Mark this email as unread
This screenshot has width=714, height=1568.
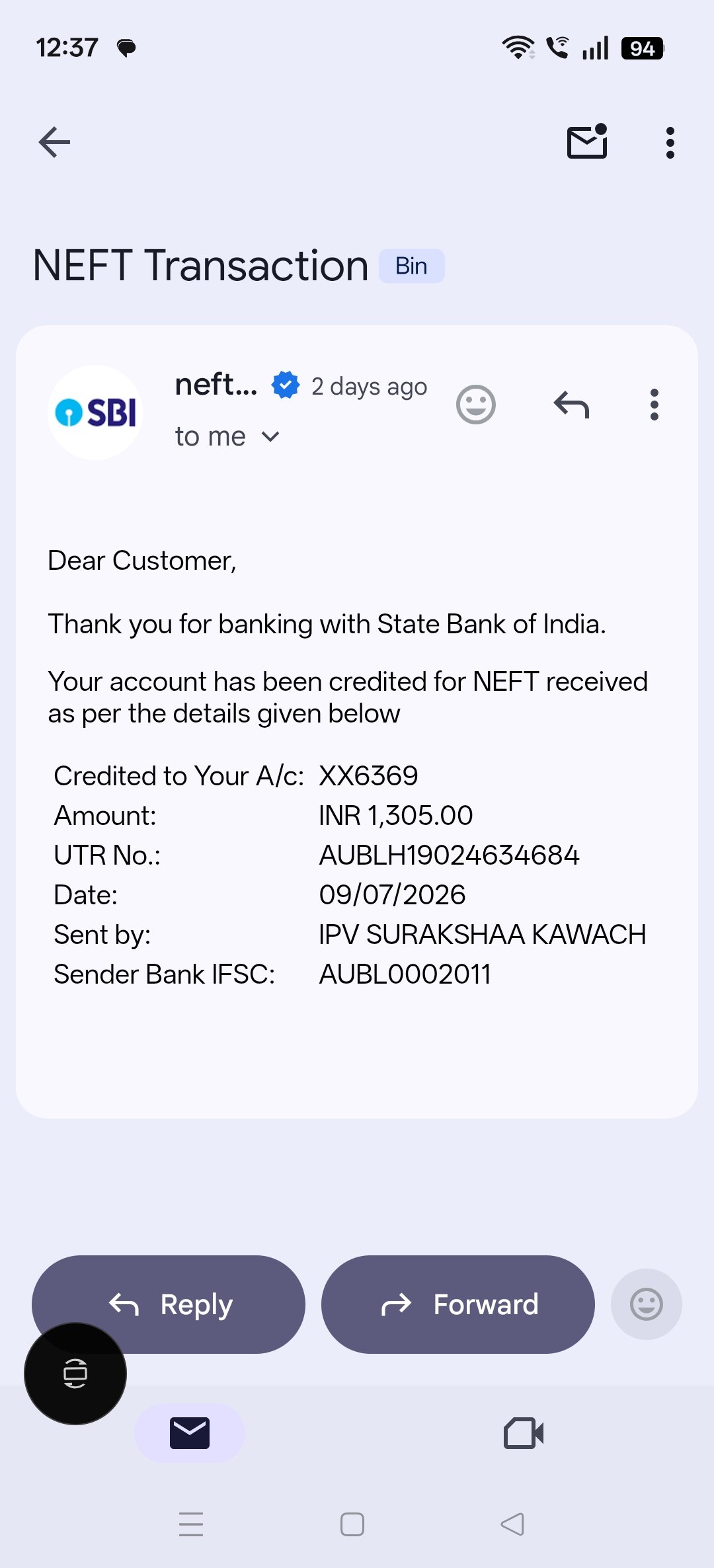[587, 141]
